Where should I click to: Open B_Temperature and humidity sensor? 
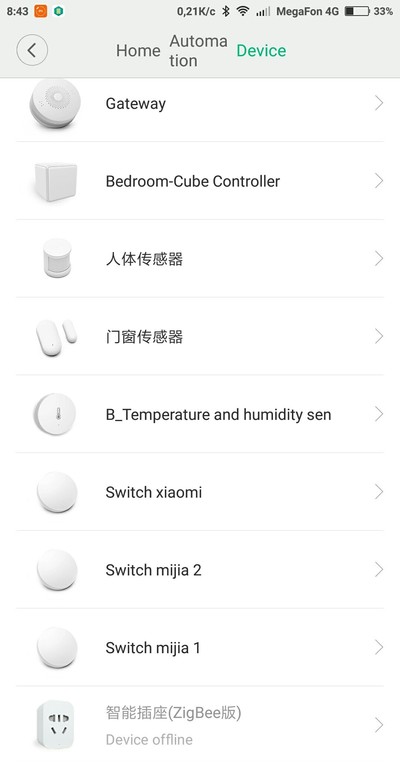[x=200, y=414]
